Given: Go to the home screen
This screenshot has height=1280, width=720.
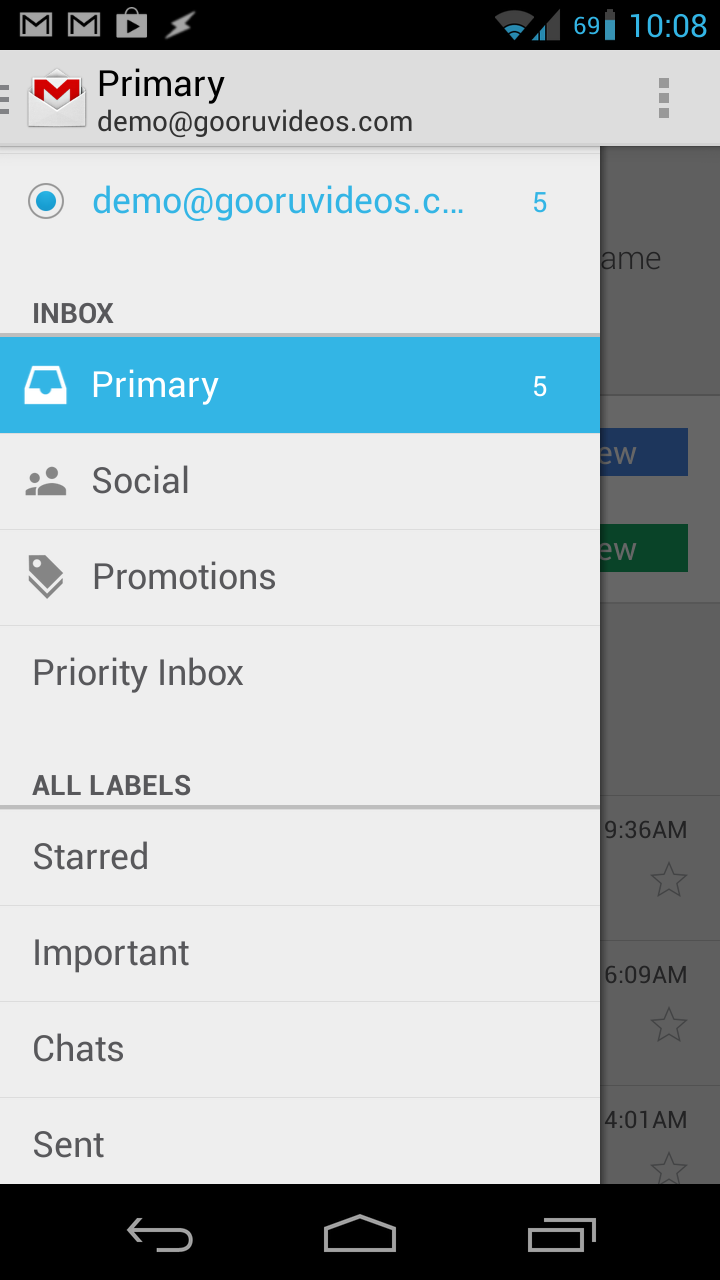Looking at the screenshot, I should 360,1234.
